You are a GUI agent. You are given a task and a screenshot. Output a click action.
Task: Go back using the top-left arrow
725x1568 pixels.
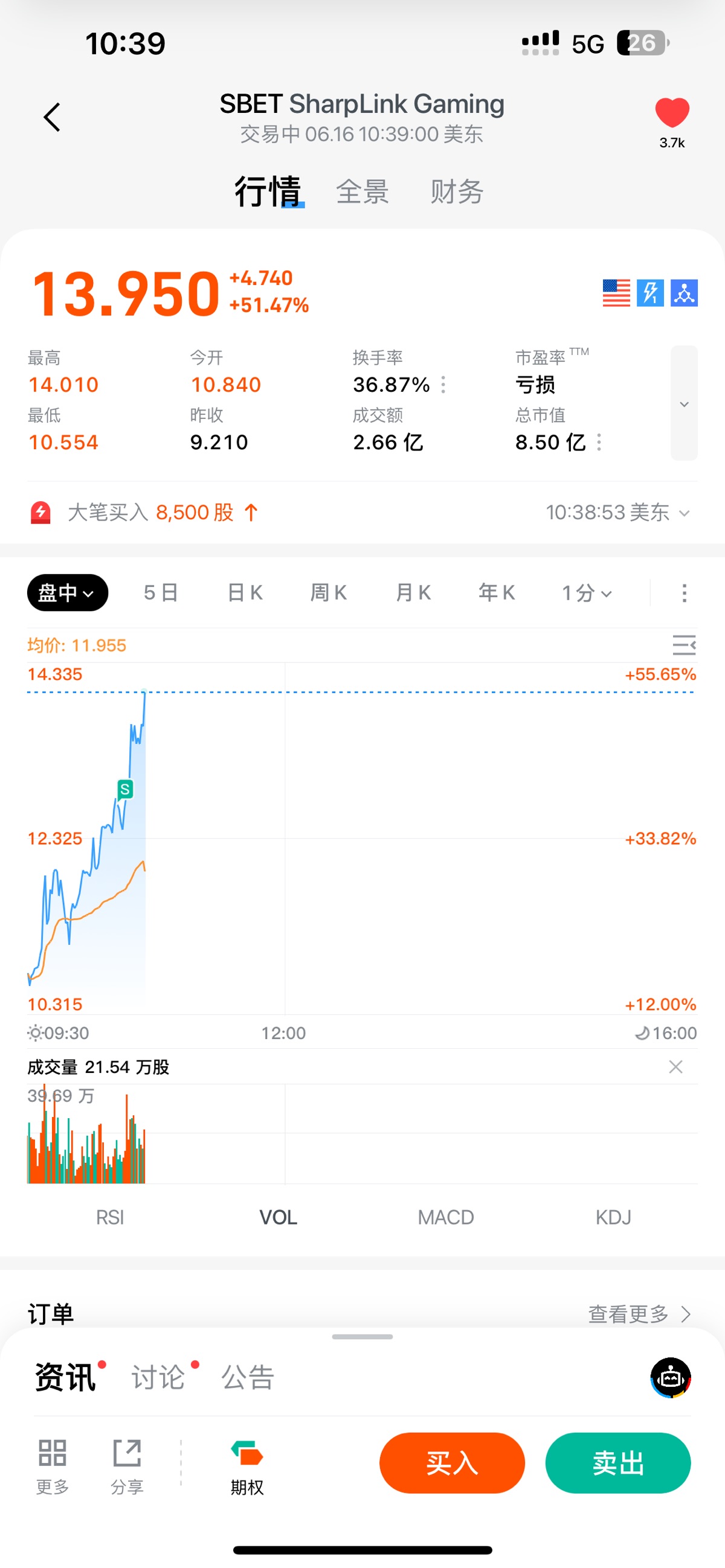pos(53,117)
